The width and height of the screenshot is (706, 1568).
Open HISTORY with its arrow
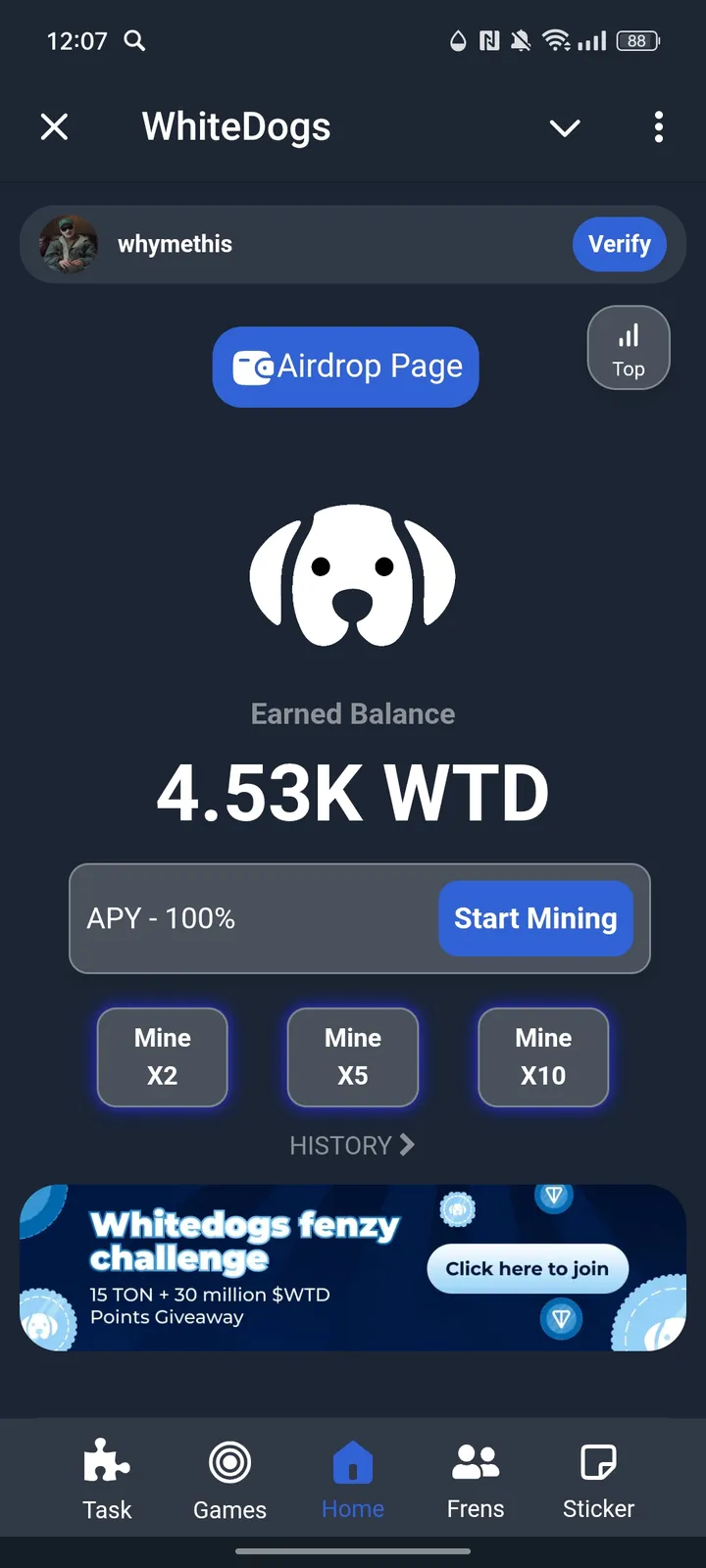[x=352, y=1145]
